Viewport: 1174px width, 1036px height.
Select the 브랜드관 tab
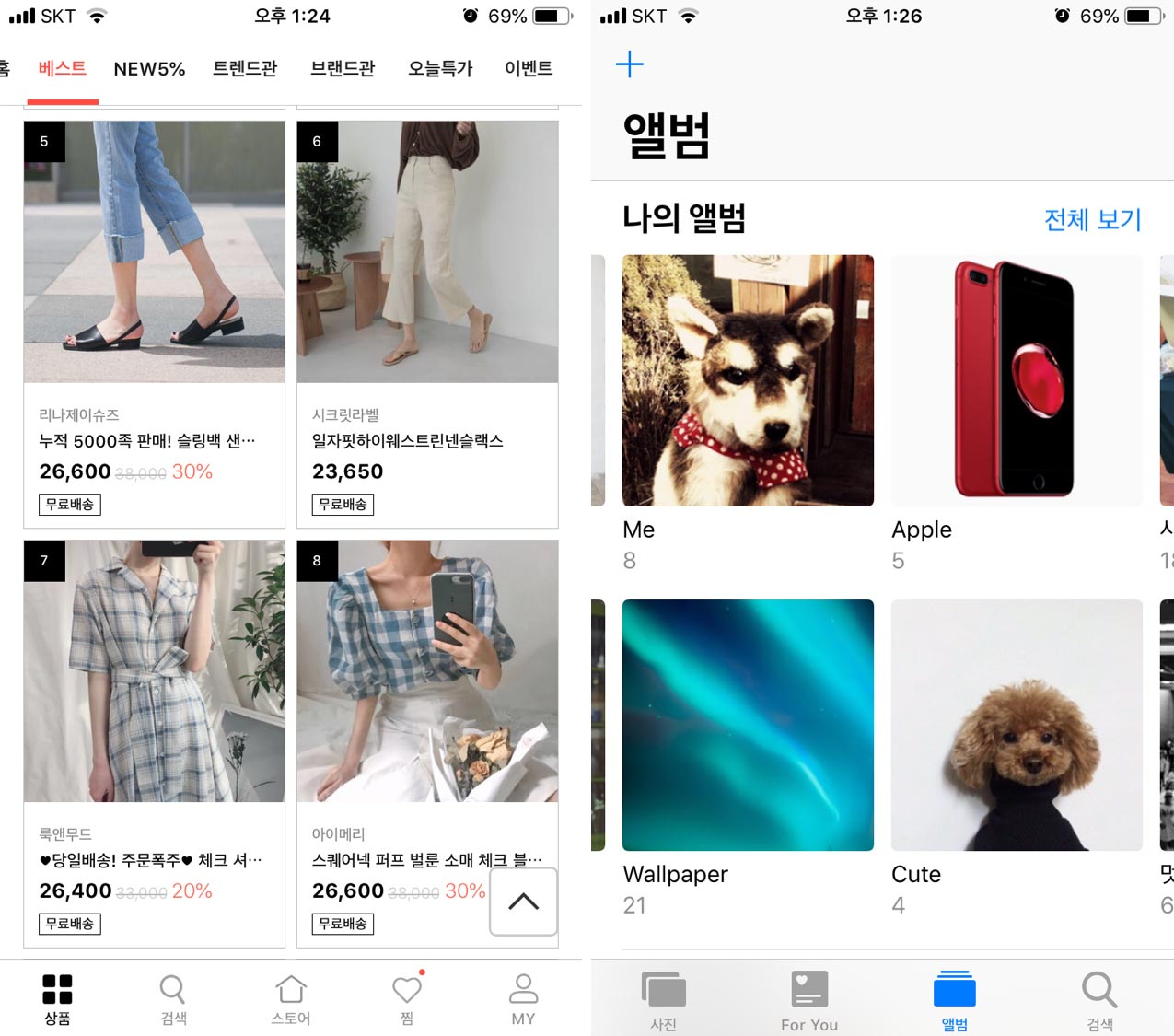[343, 69]
